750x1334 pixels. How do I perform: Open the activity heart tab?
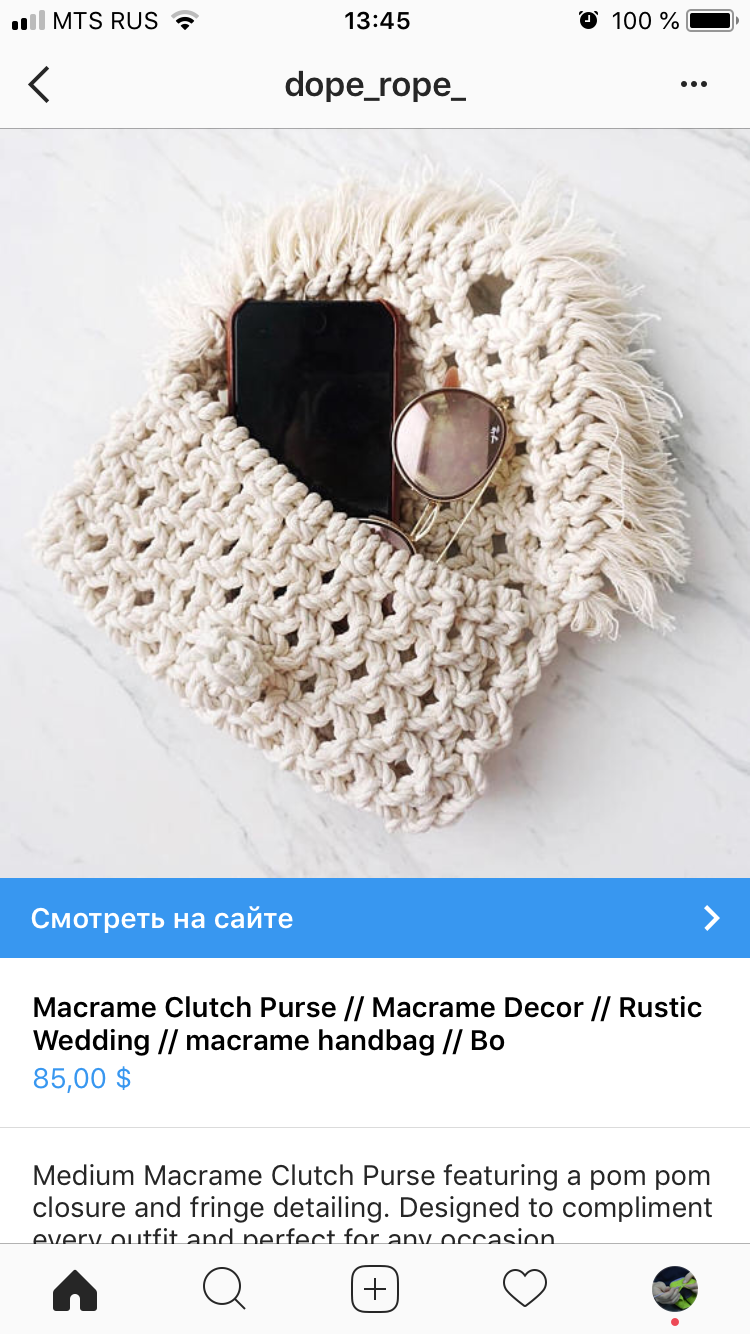click(x=525, y=1289)
